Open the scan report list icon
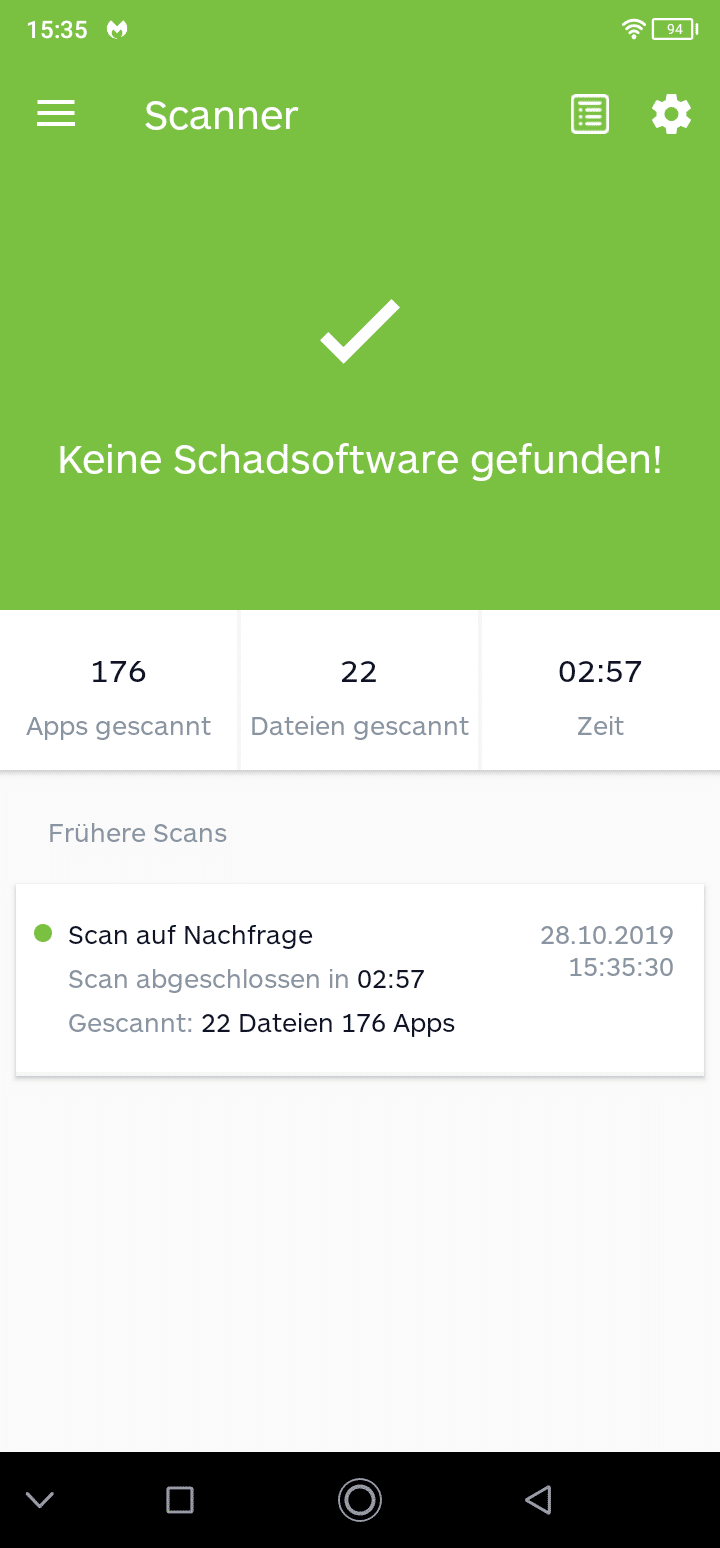This screenshot has width=720, height=1548. 590,115
